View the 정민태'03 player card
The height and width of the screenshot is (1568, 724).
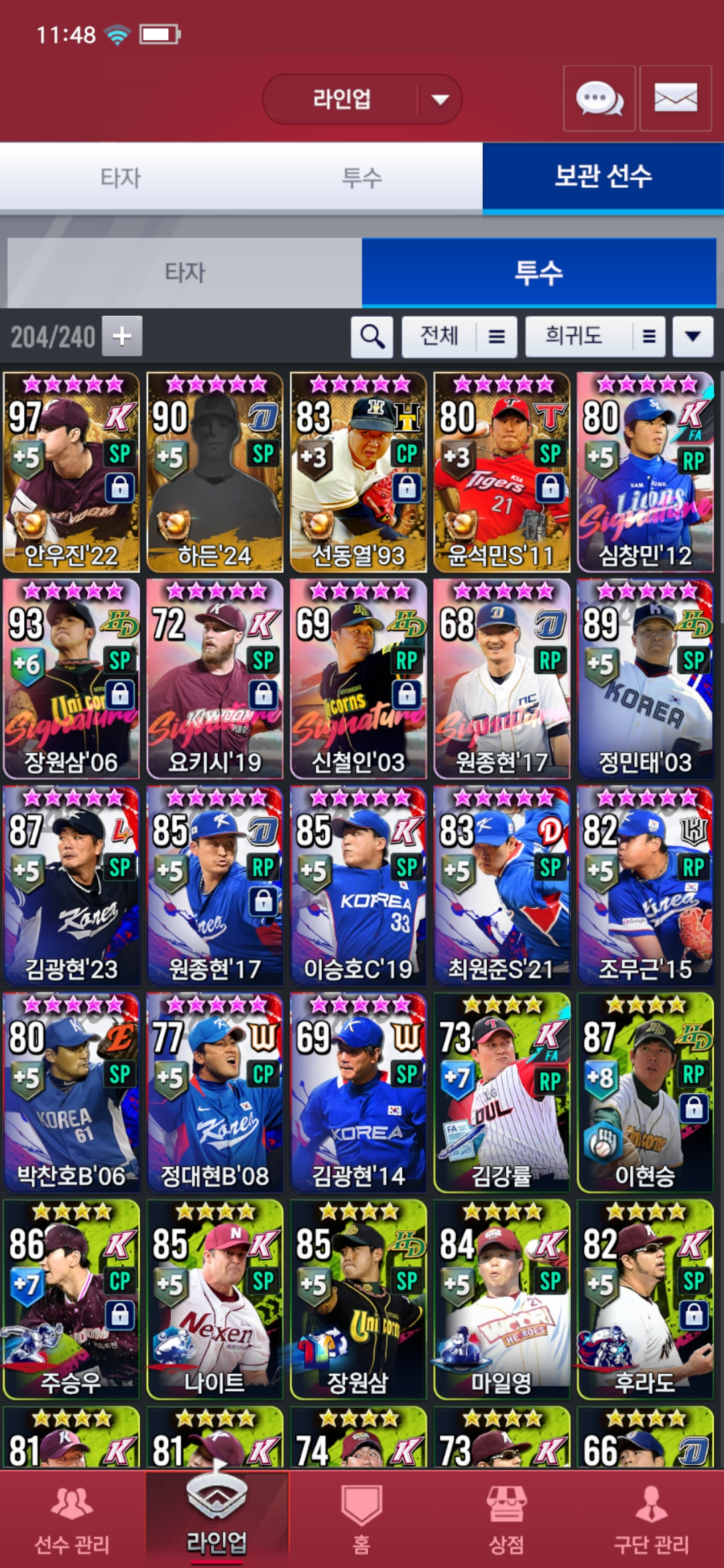tap(645, 679)
